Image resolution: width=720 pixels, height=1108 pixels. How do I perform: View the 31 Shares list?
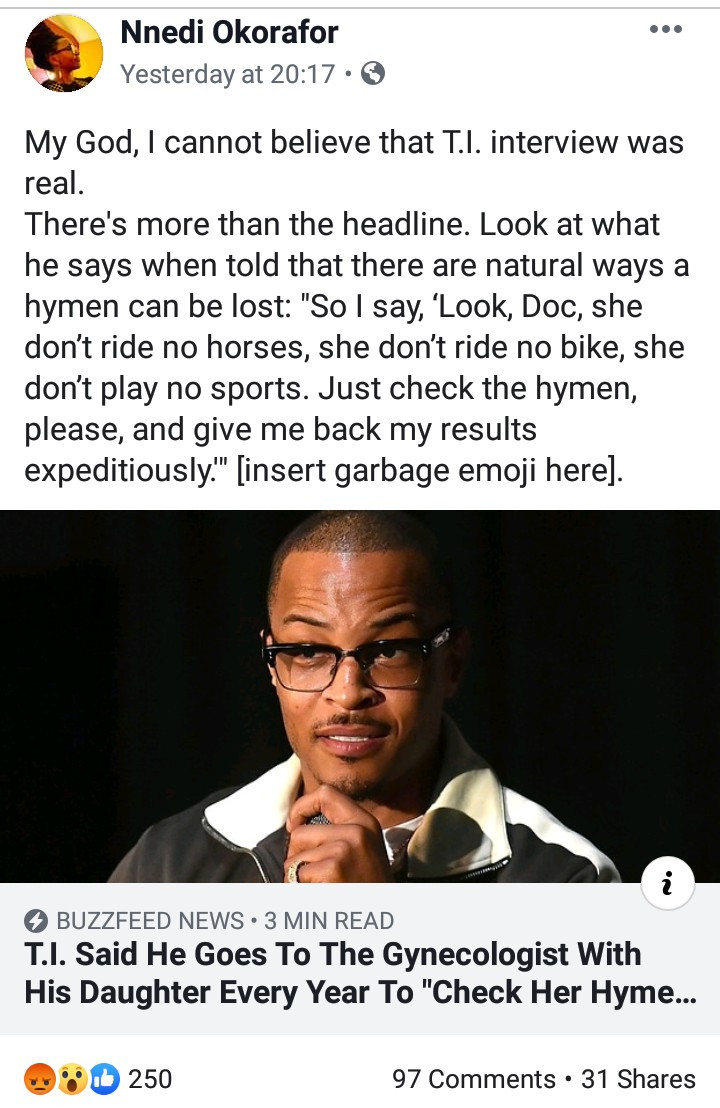point(638,1079)
